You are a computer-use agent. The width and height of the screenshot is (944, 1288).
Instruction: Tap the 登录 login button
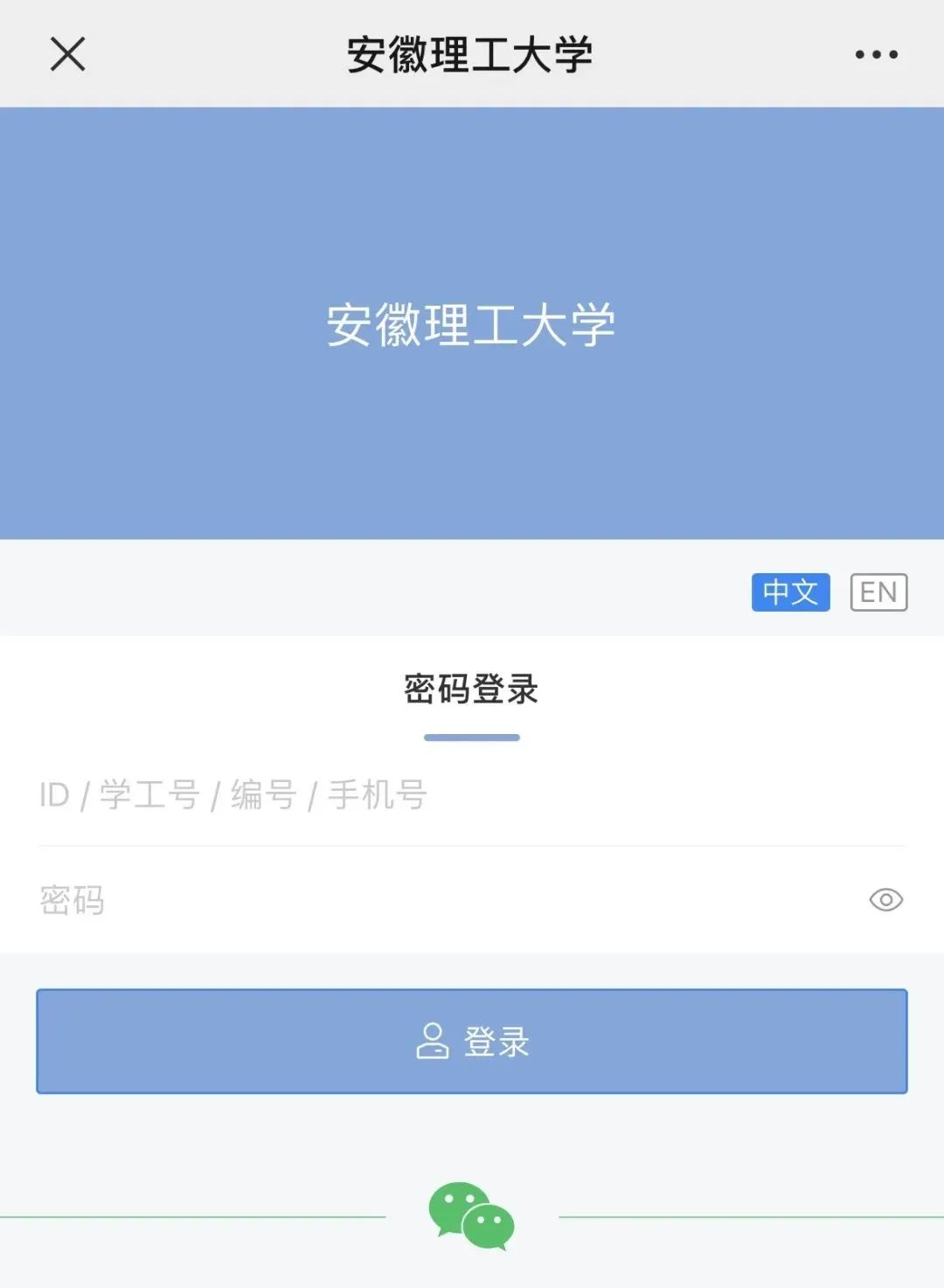pos(472,1042)
